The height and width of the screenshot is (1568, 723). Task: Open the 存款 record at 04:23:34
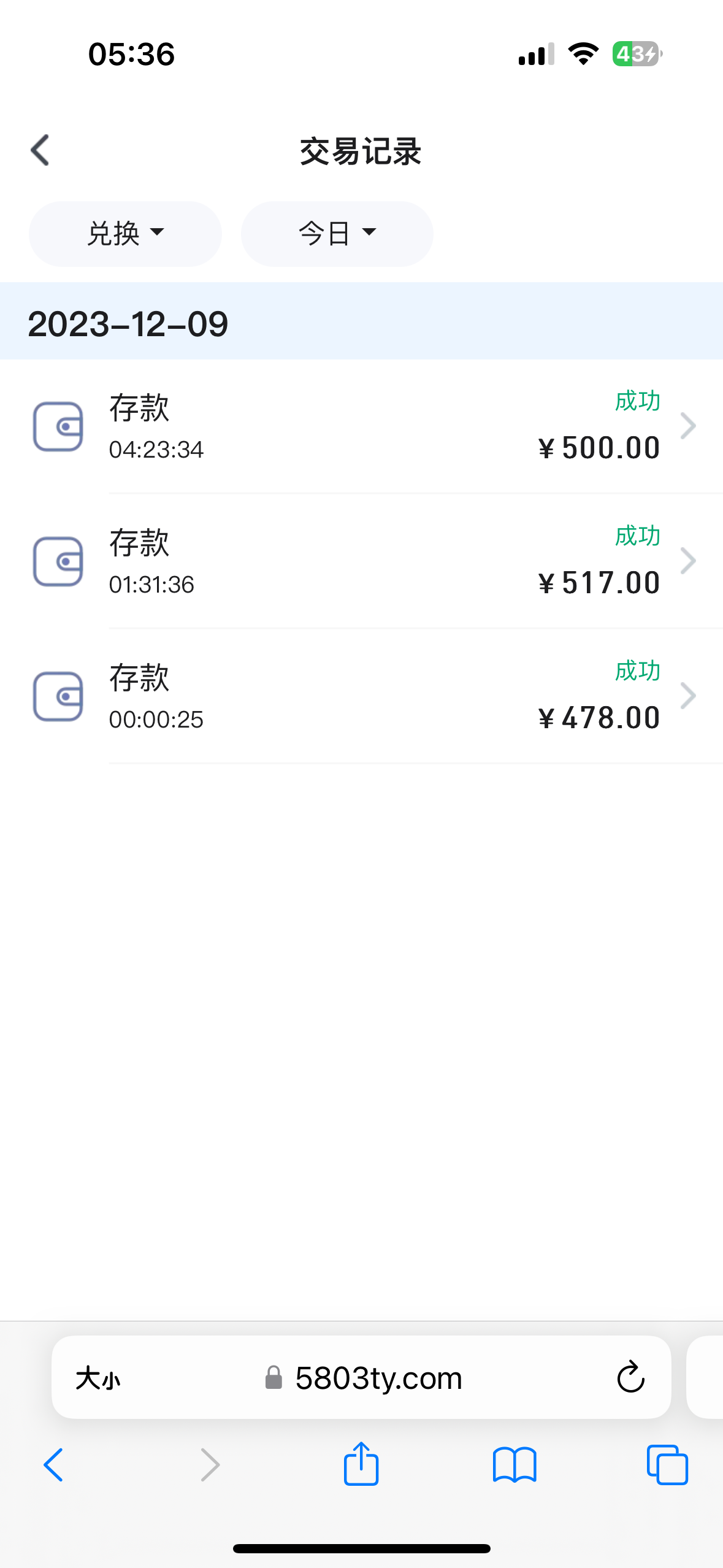368,426
